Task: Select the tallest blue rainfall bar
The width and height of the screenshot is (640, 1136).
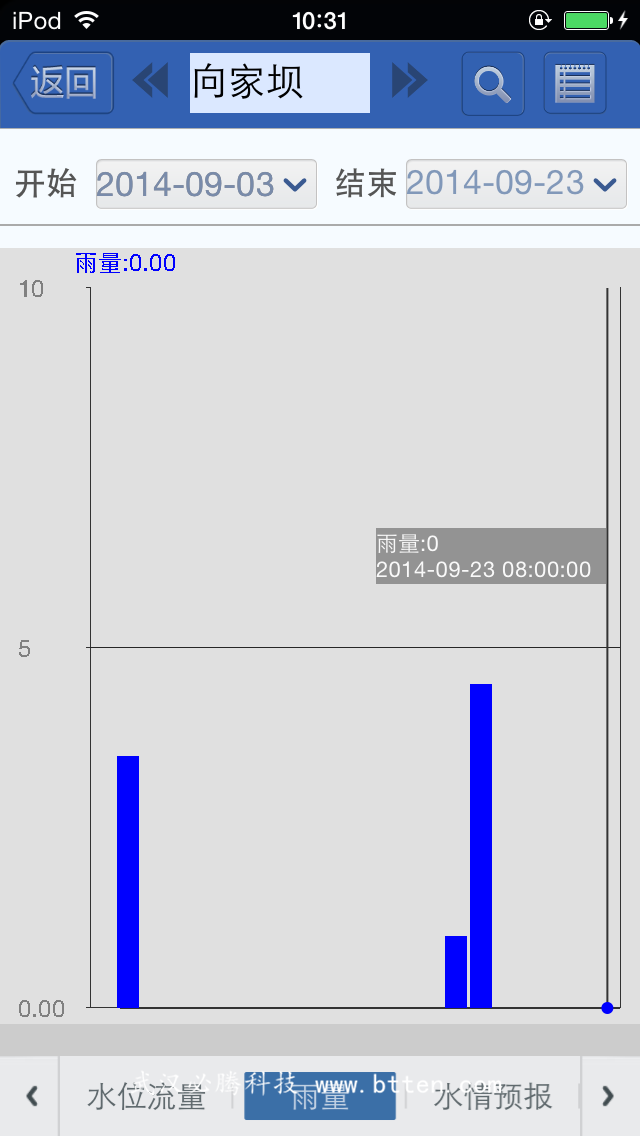Action: (x=481, y=845)
